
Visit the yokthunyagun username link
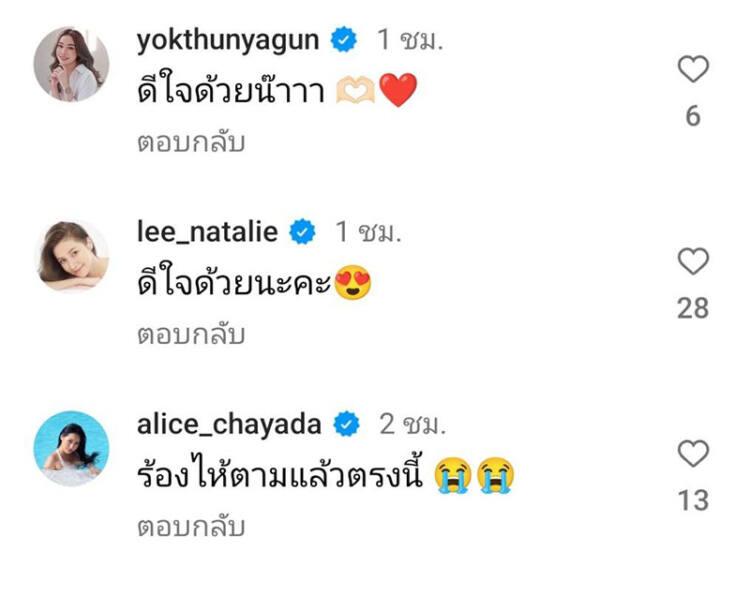click(227, 40)
